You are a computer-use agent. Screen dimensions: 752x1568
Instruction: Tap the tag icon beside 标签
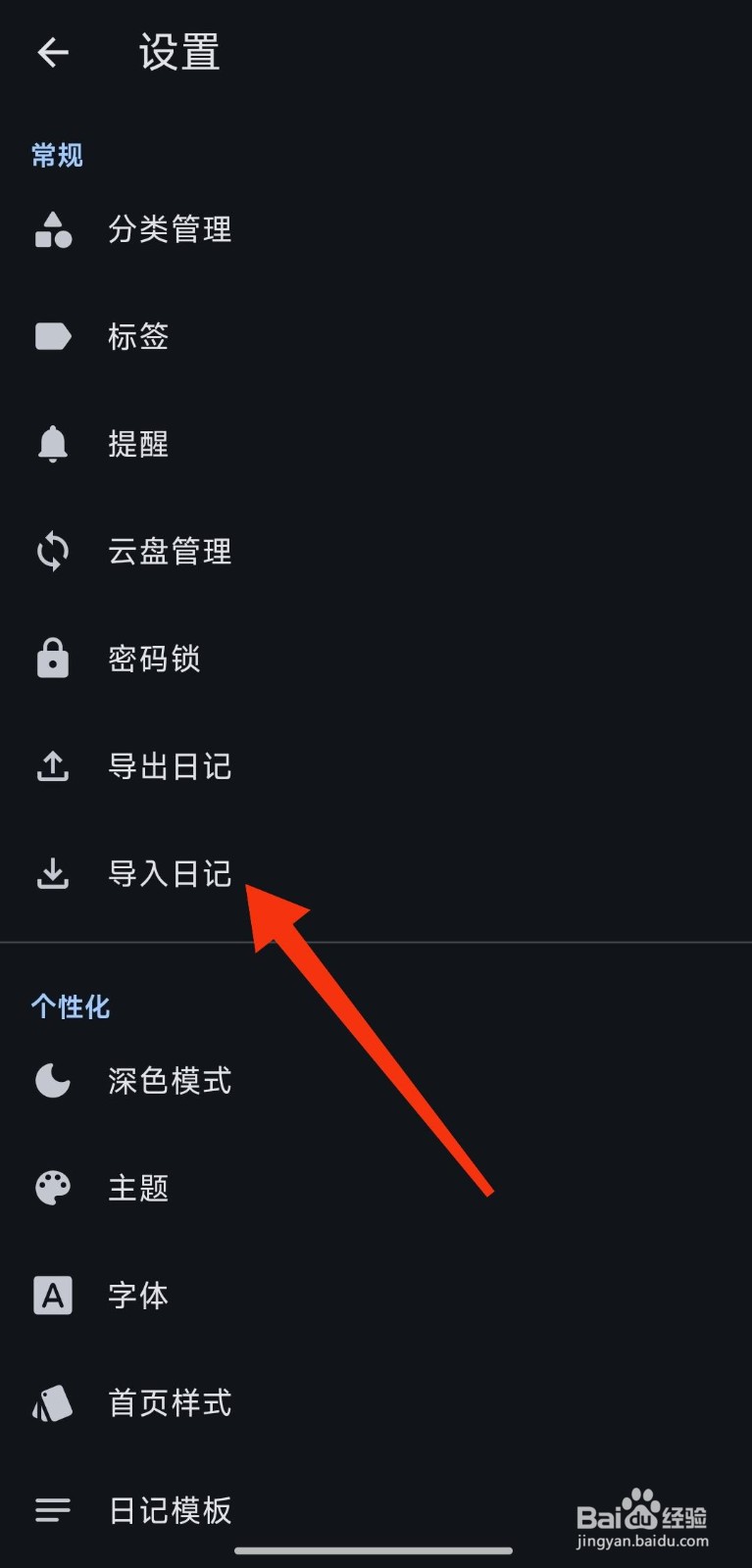pyautogui.click(x=52, y=336)
